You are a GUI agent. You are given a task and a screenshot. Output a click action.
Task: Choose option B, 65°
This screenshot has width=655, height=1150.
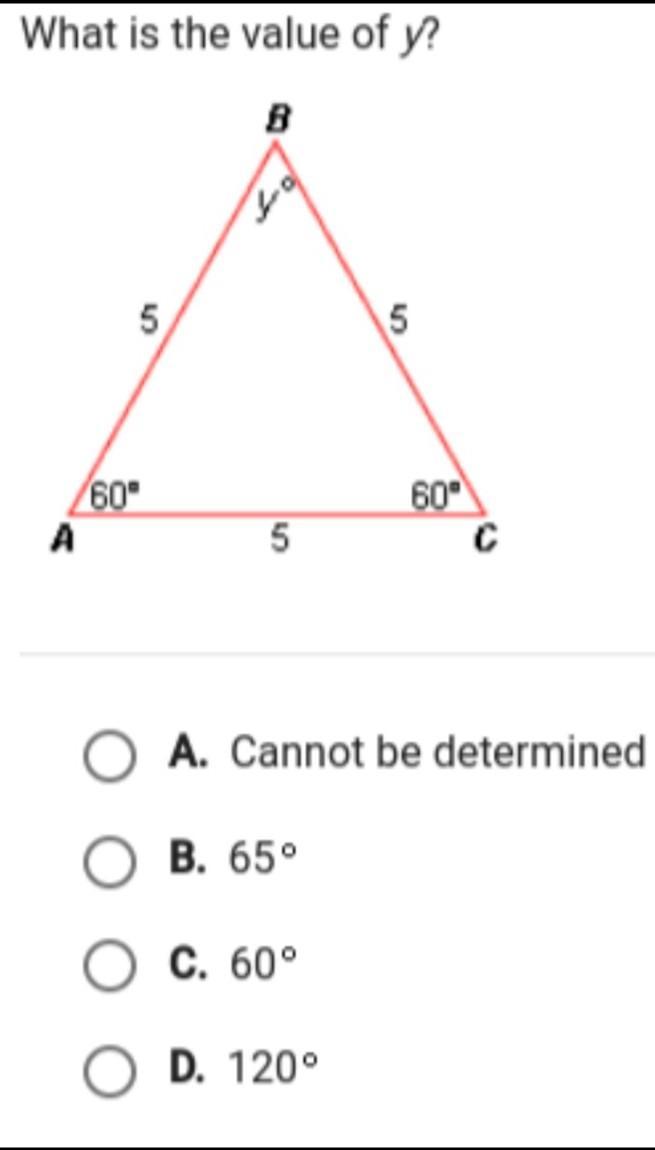coord(110,862)
